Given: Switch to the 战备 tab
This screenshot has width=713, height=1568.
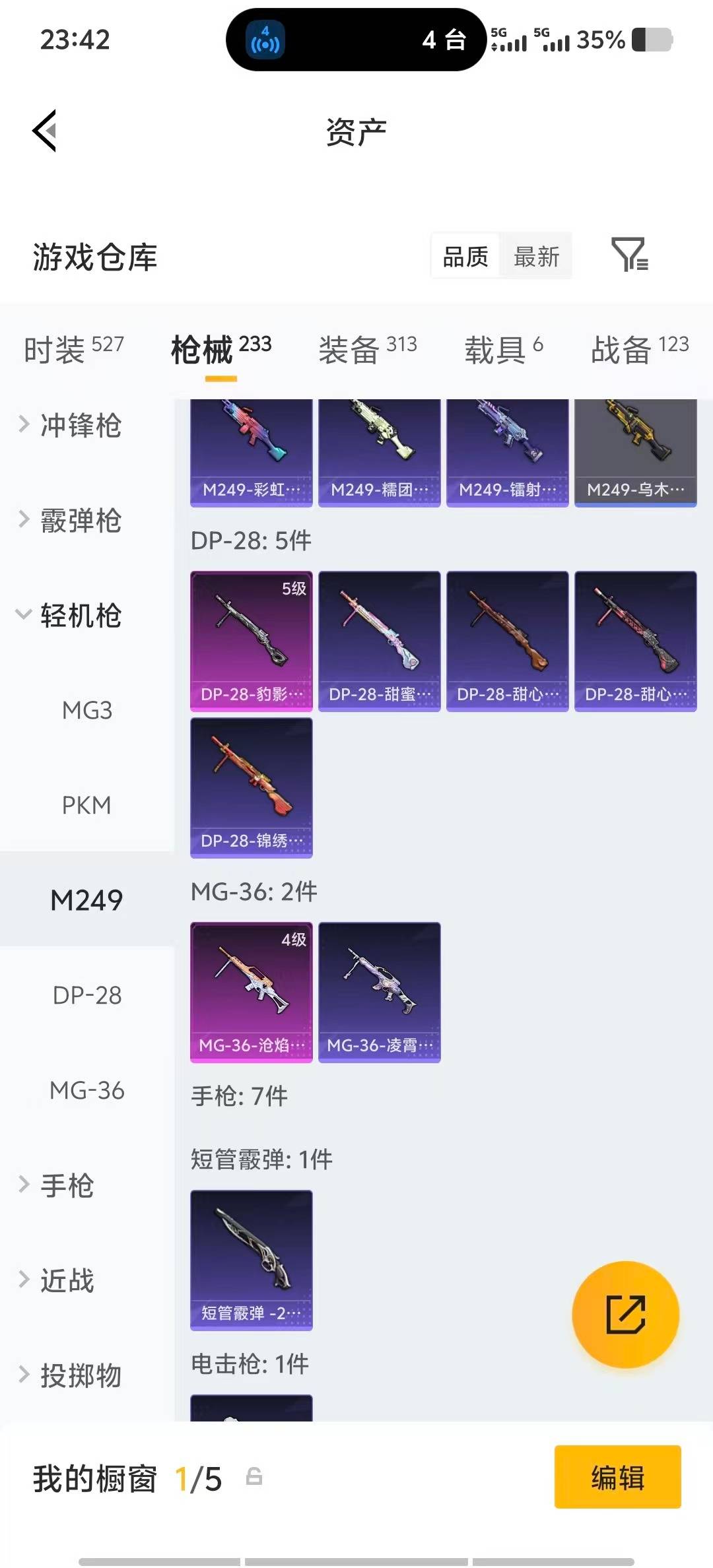Looking at the screenshot, I should coord(639,348).
